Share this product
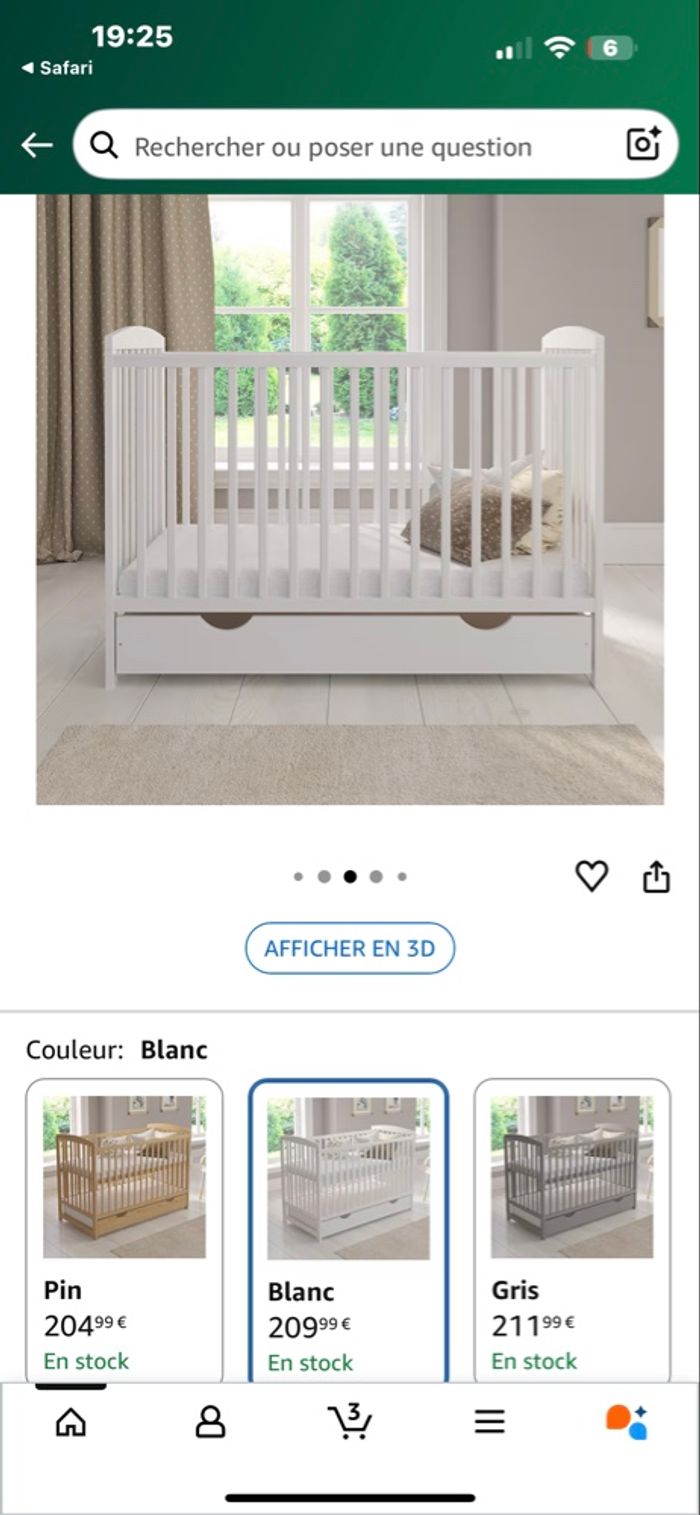Viewport: 700px width, 1515px height. 655,877
